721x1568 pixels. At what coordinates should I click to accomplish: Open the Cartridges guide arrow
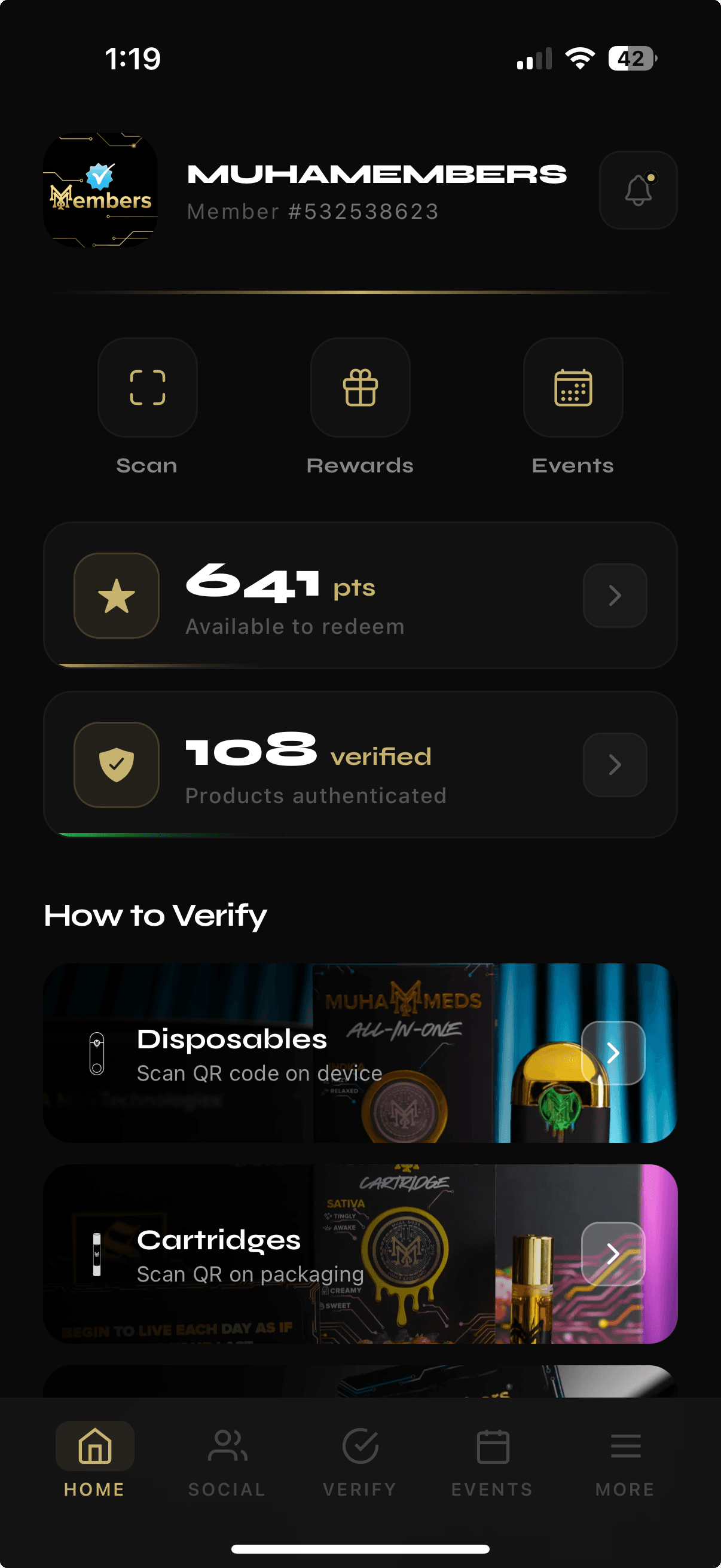[x=613, y=1254]
